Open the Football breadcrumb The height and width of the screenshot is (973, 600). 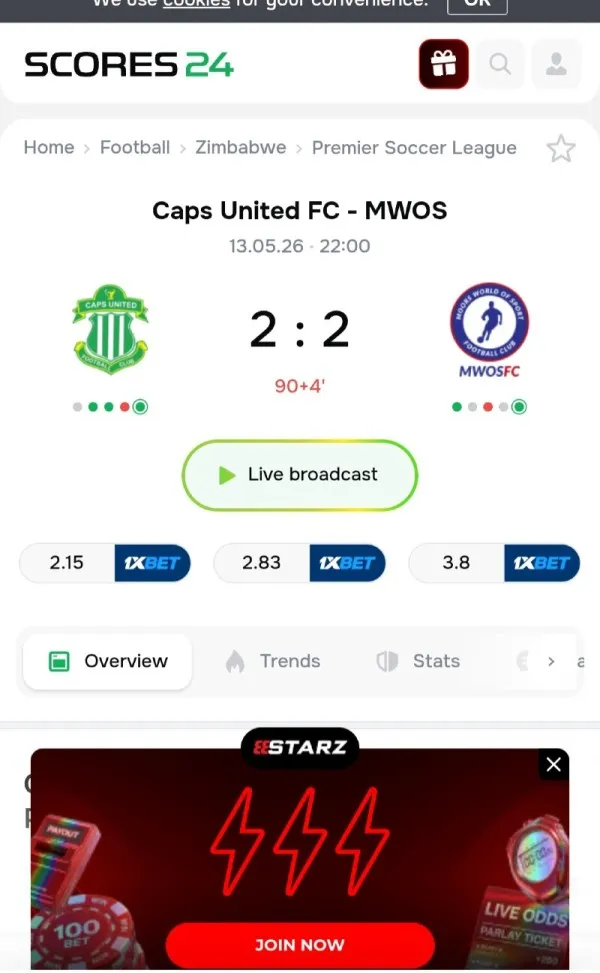pos(135,148)
